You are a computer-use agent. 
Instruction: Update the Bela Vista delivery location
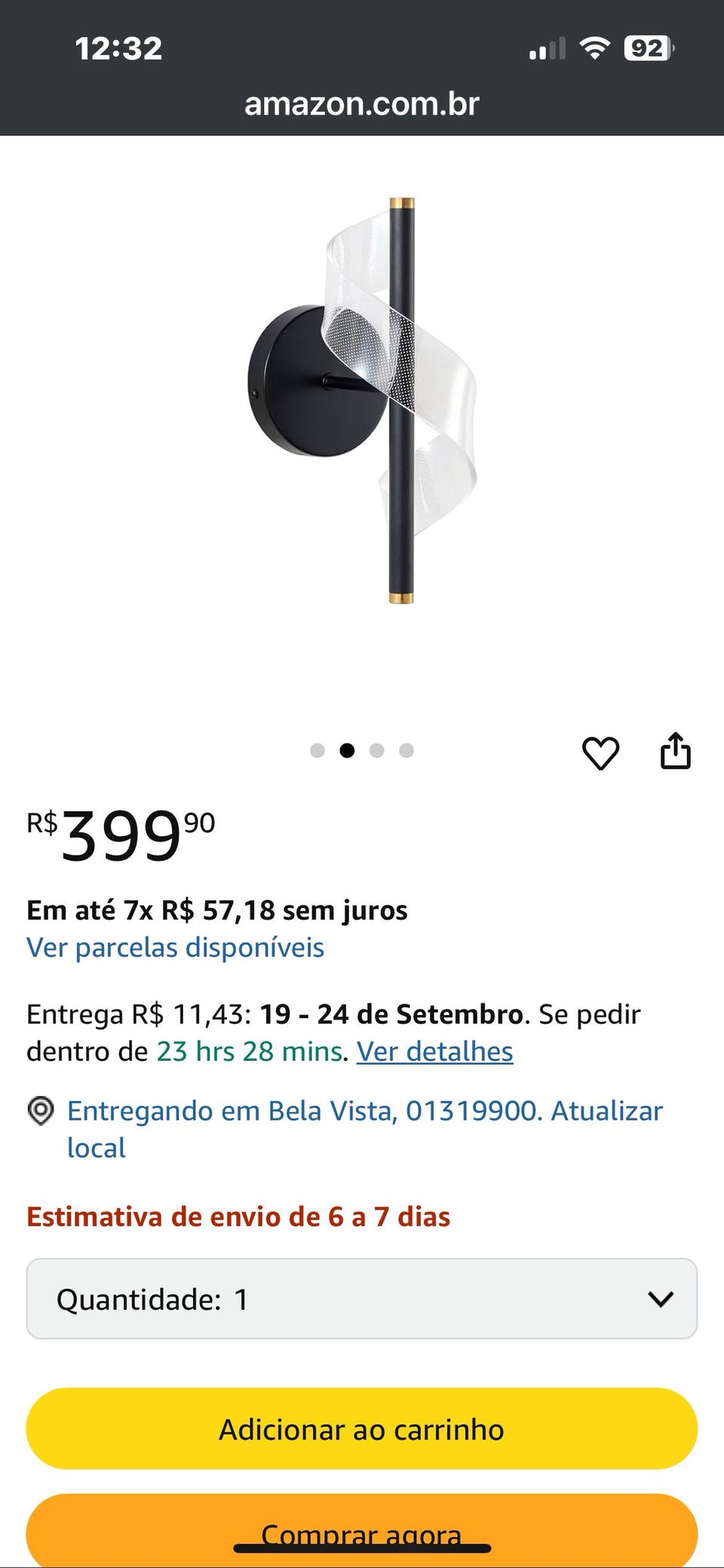click(x=364, y=1128)
